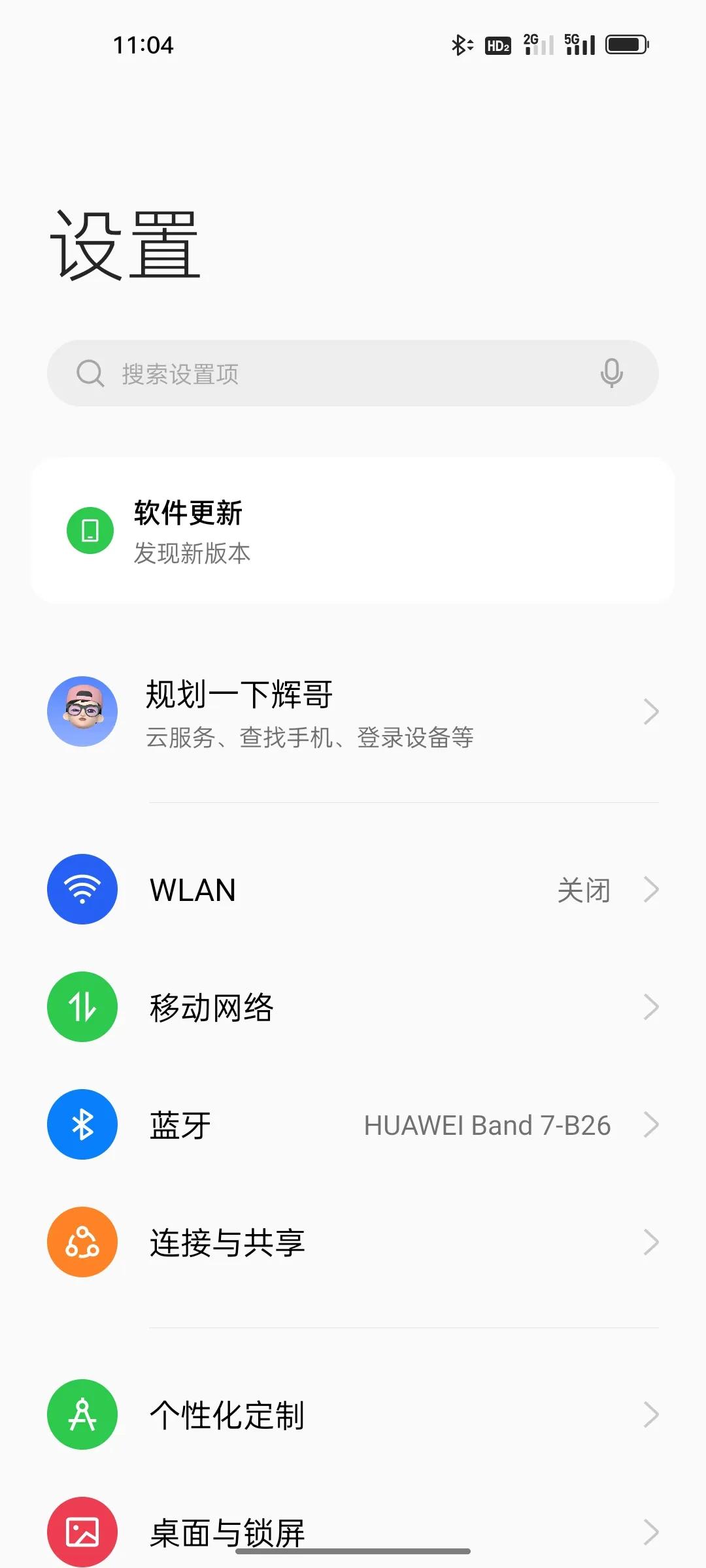Open 个性化定制 settings
Viewport: 706px width, 1568px height.
click(353, 1415)
